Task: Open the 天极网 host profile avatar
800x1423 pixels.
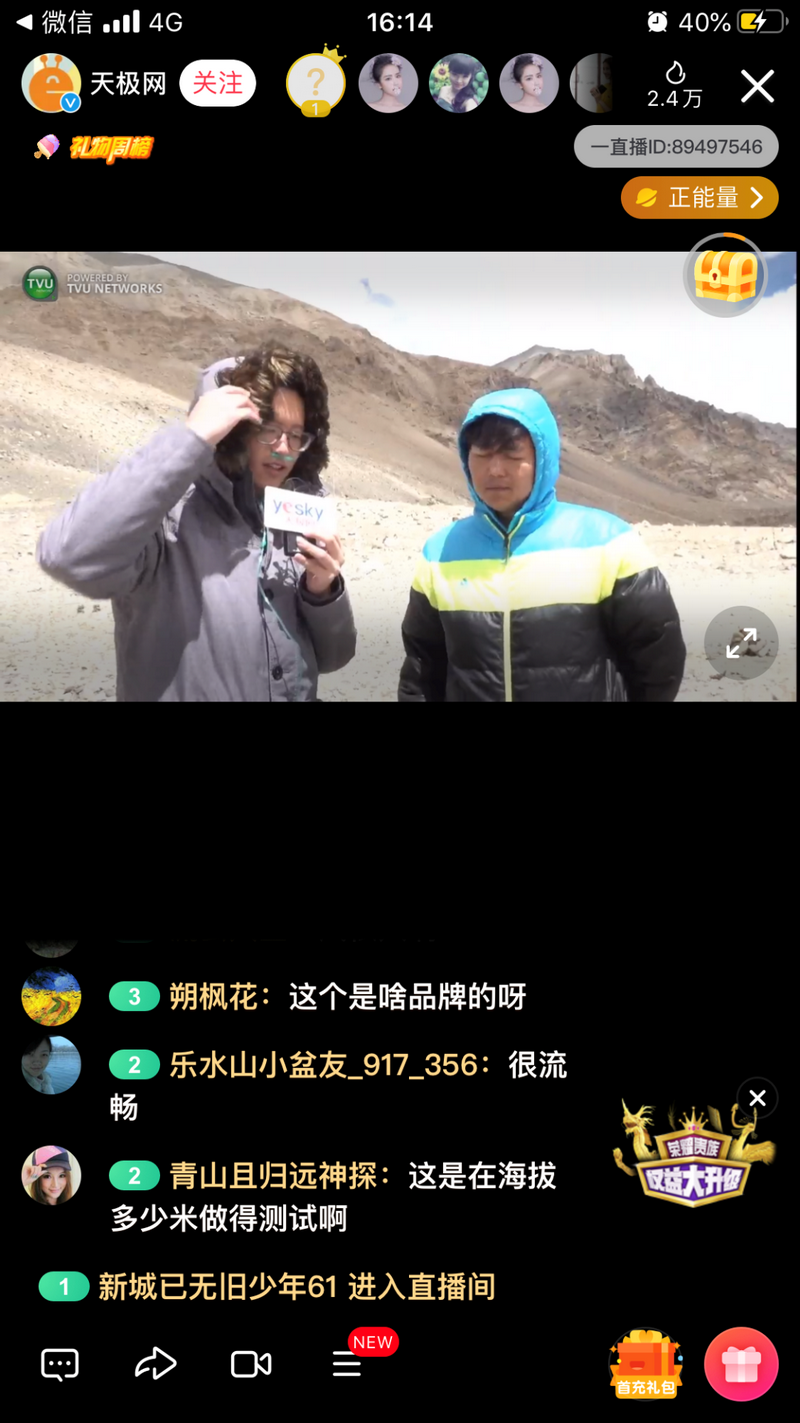Action: [x=51, y=84]
